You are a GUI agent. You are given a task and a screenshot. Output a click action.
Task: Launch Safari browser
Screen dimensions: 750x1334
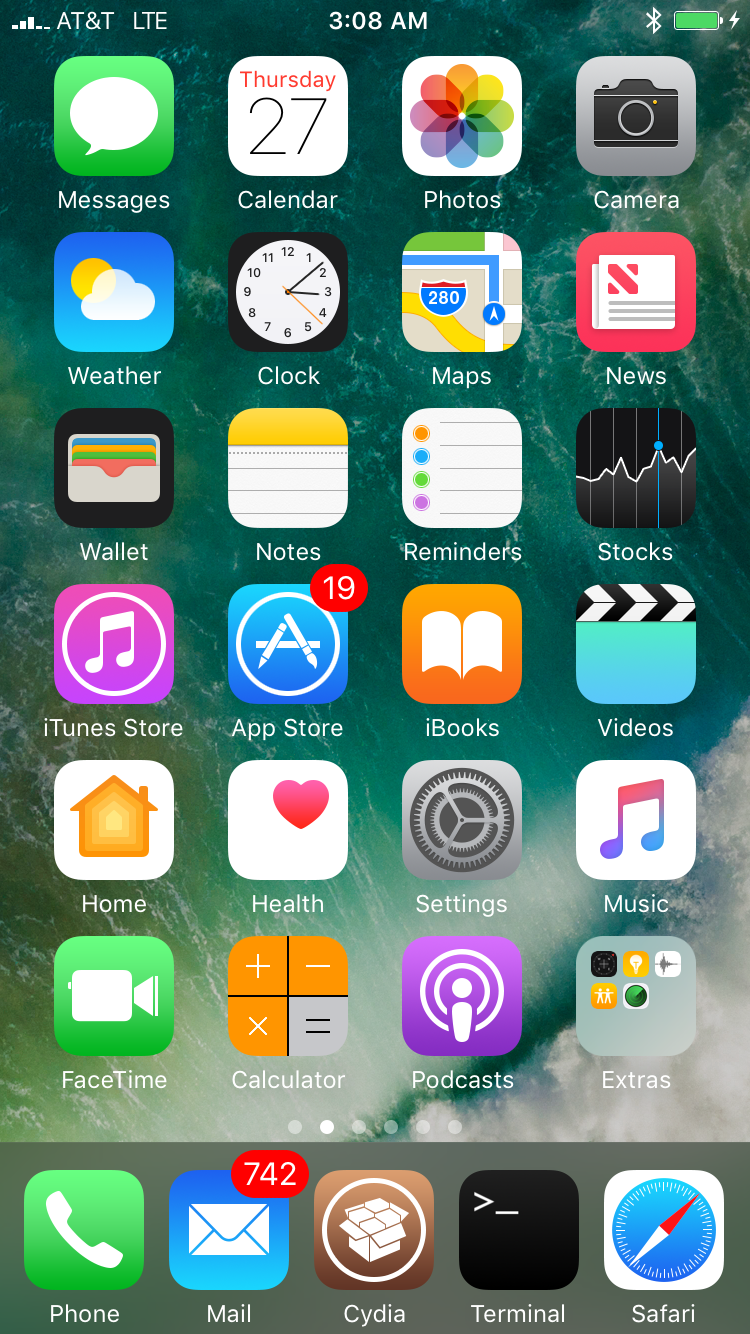664,1230
